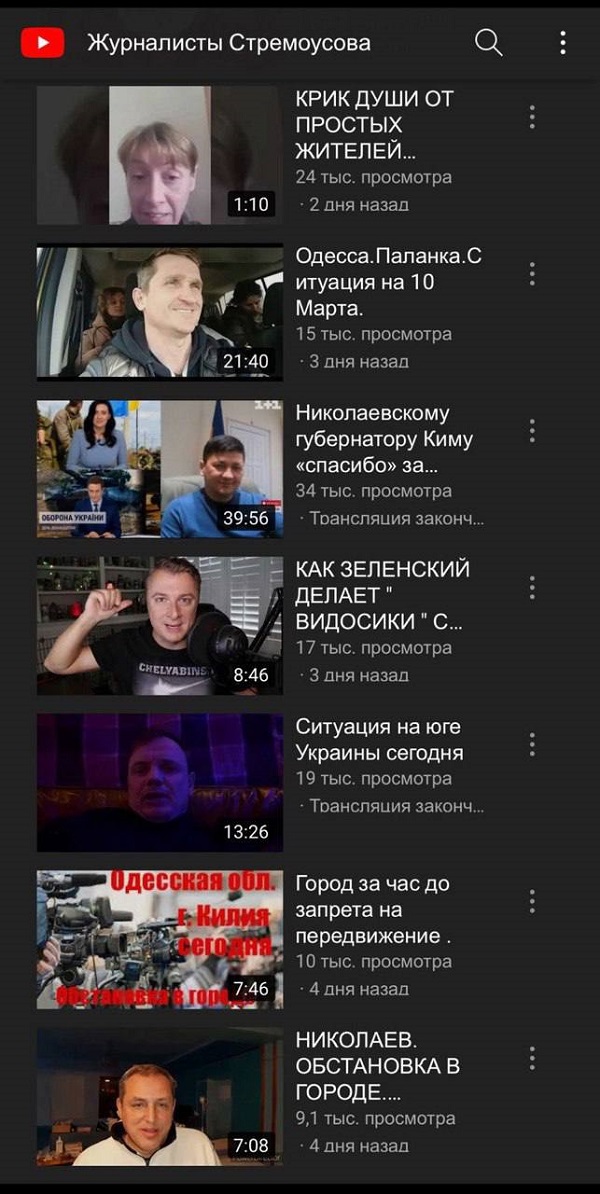The height and width of the screenshot is (1194, 600).
Task: Watch 'Николаевскому губернатору Киму «спасибо»' stream
Action: [159, 469]
